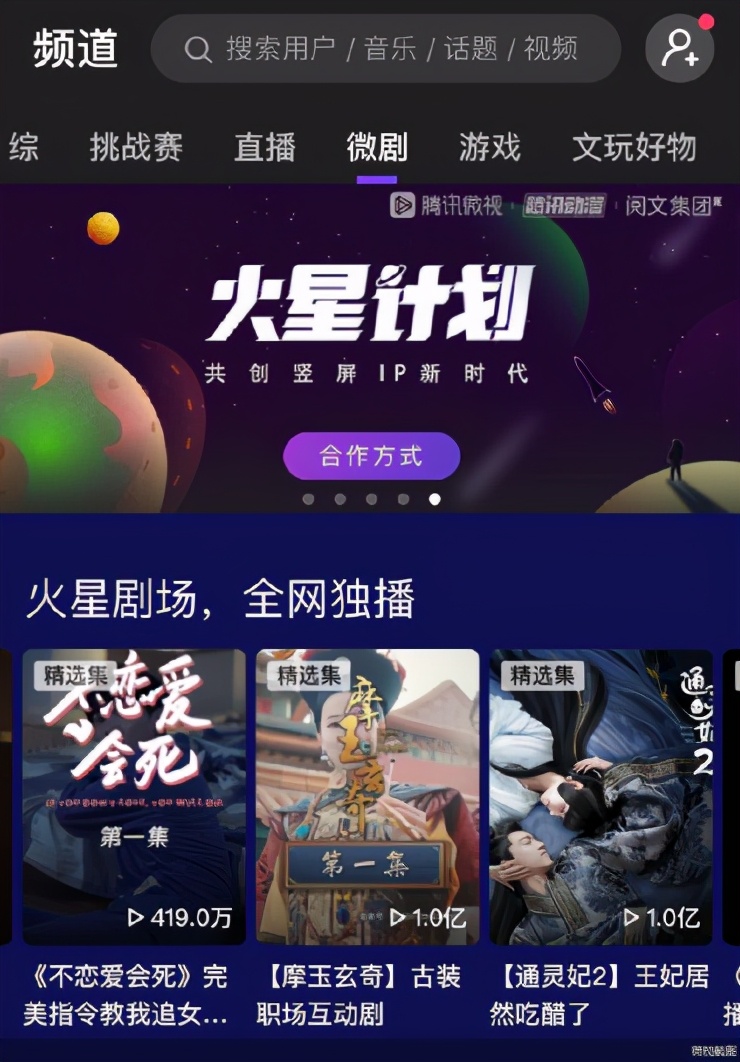The height and width of the screenshot is (1062, 740).
Task: Tap the 通灵妃2 drama poster
Action: tap(604, 797)
